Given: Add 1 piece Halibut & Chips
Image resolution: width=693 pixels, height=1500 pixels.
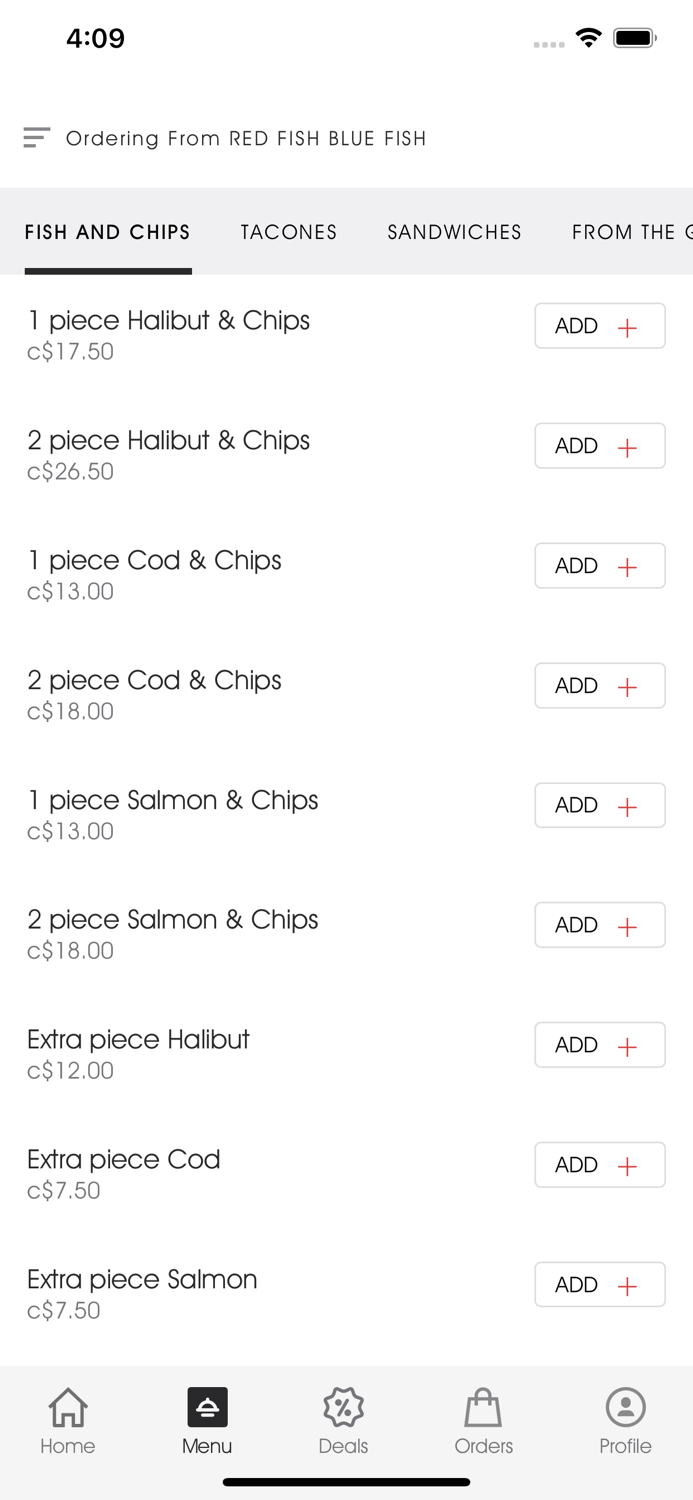Looking at the screenshot, I should (x=599, y=326).
